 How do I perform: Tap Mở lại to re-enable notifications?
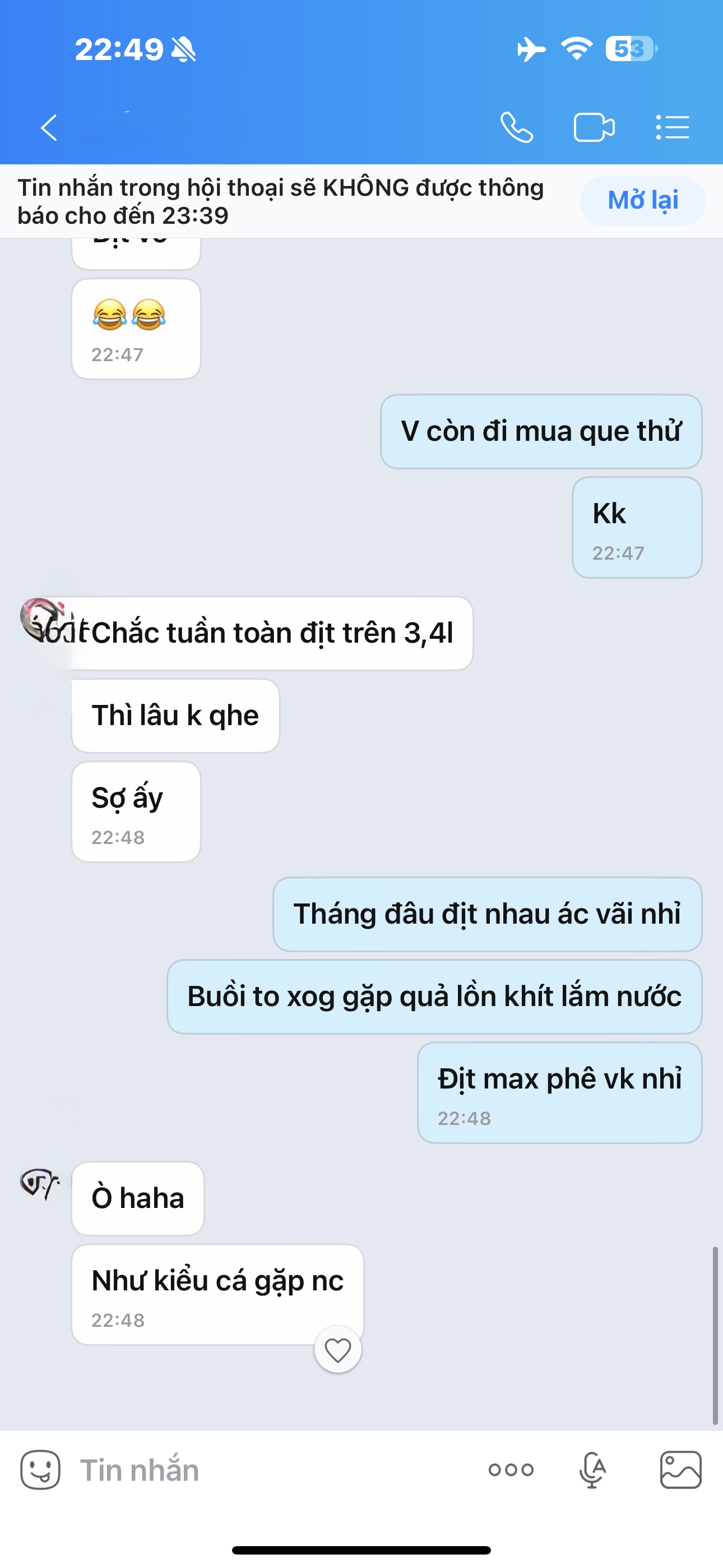[x=643, y=201]
